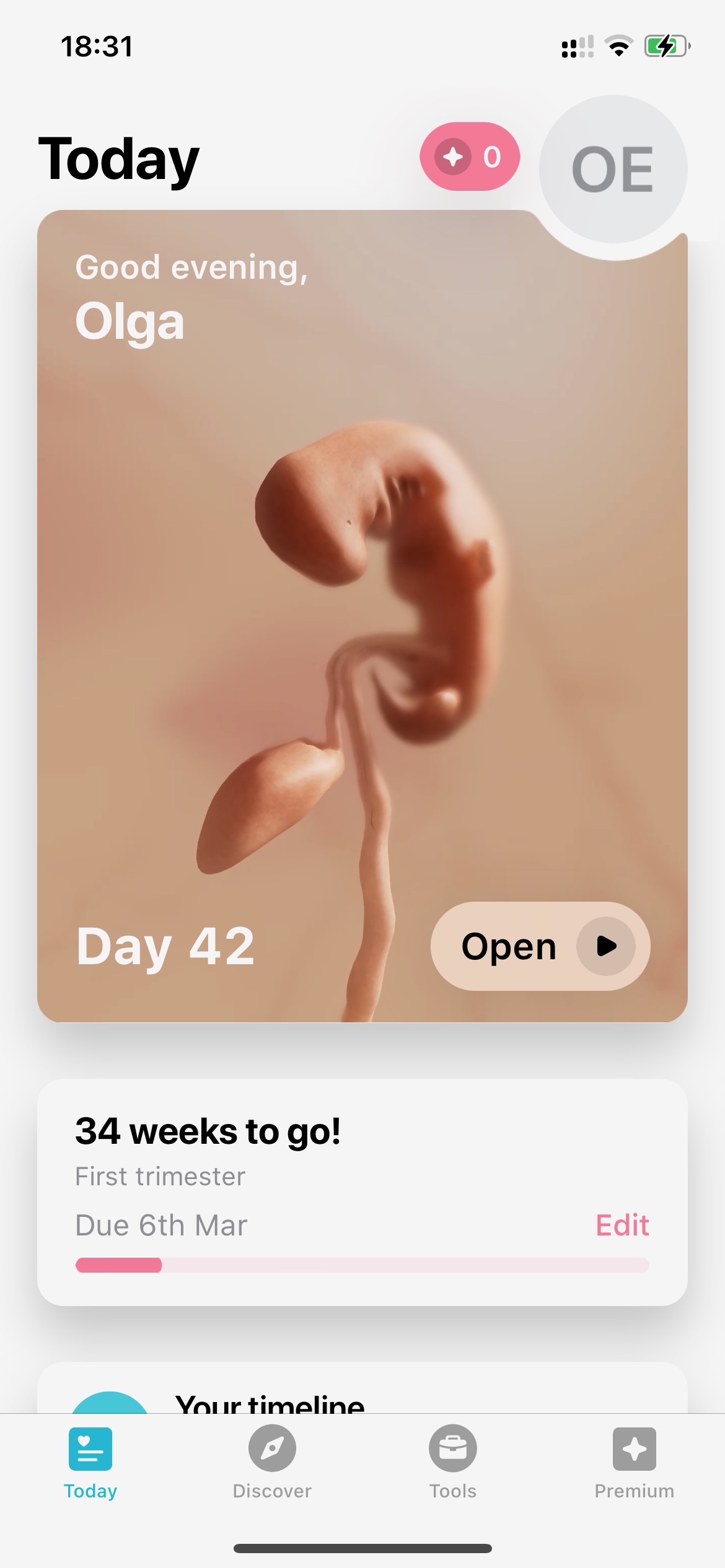Edit the due date
Viewport: 725px width, 1568px height.
622,1225
